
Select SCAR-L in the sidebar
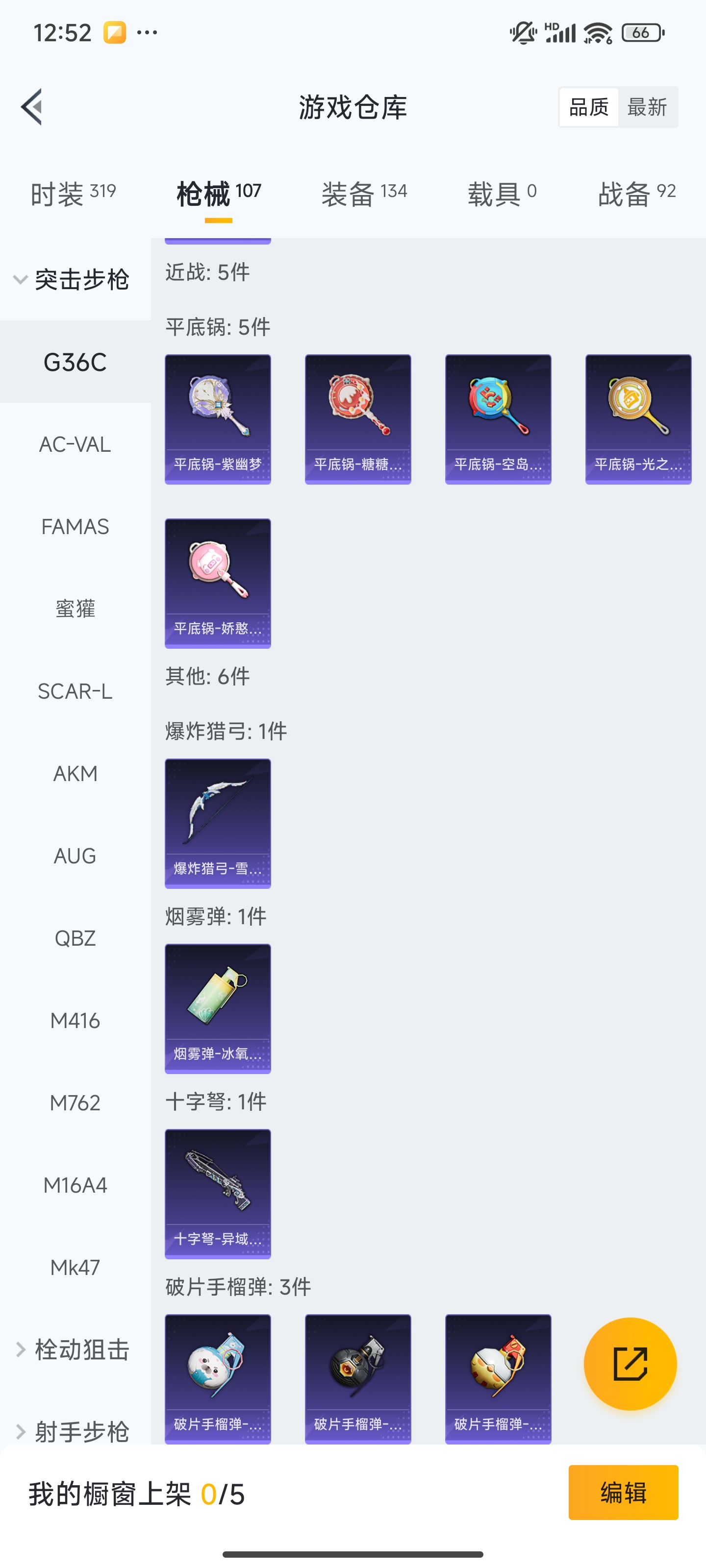pyautogui.click(x=75, y=691)
